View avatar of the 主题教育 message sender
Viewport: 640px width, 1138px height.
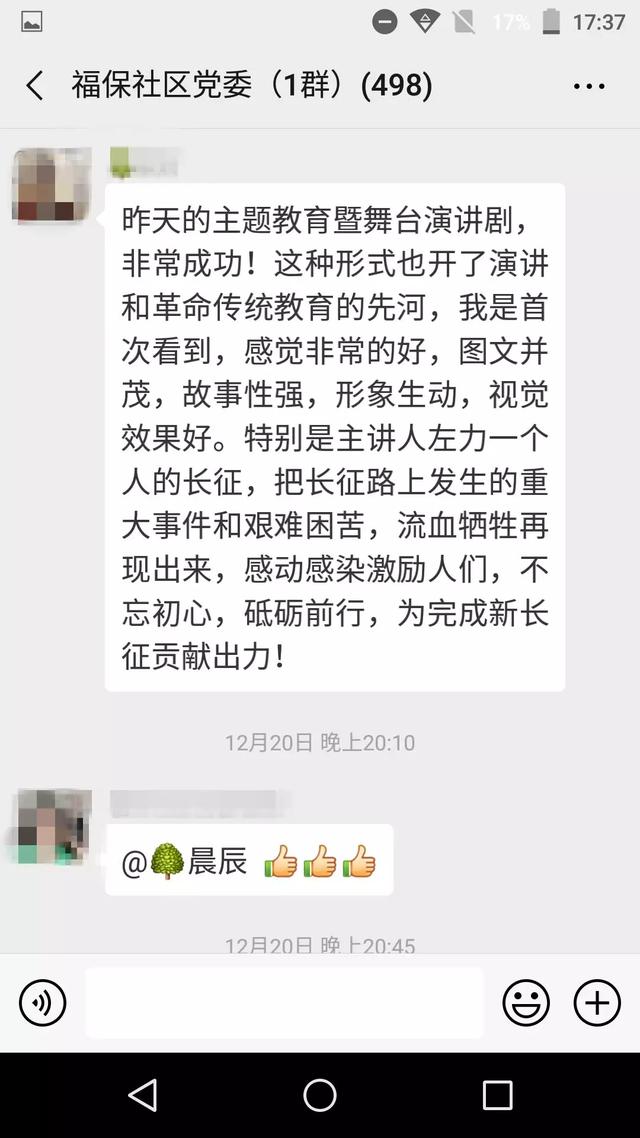point(51,186)
